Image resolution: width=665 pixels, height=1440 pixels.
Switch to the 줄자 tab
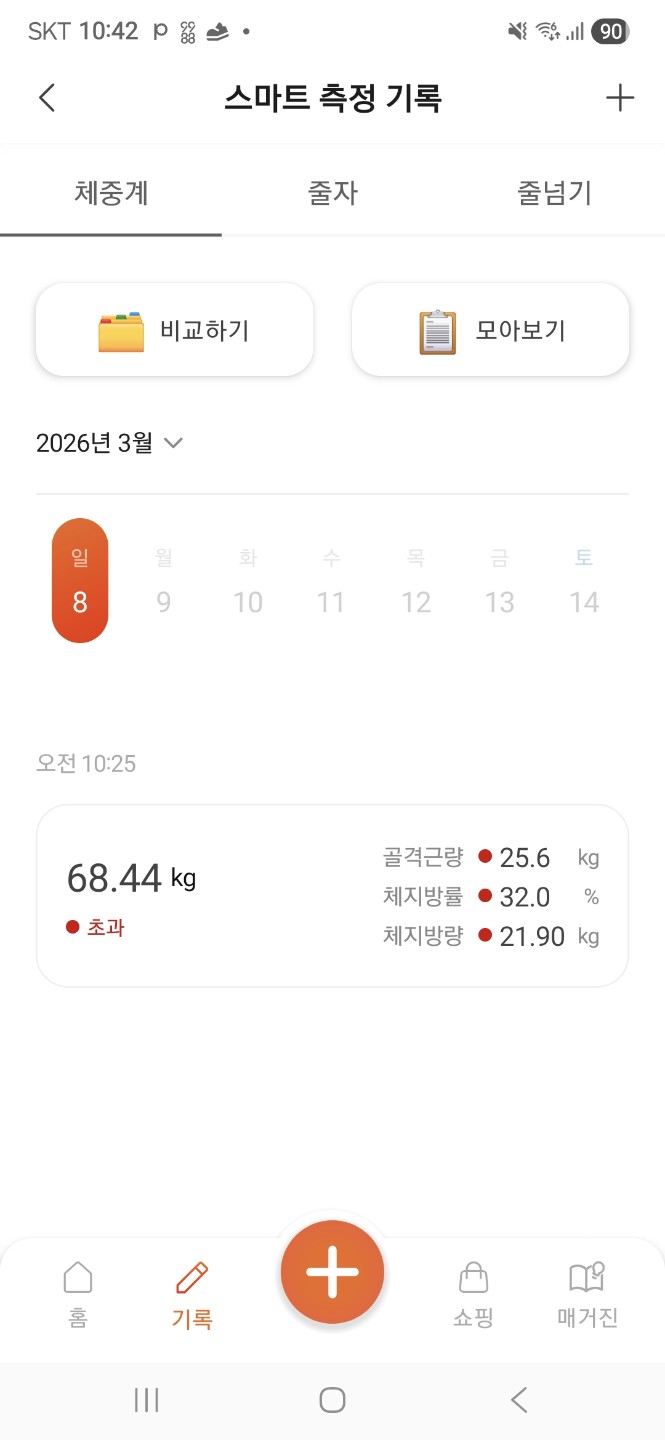click(x=332, y=193)
